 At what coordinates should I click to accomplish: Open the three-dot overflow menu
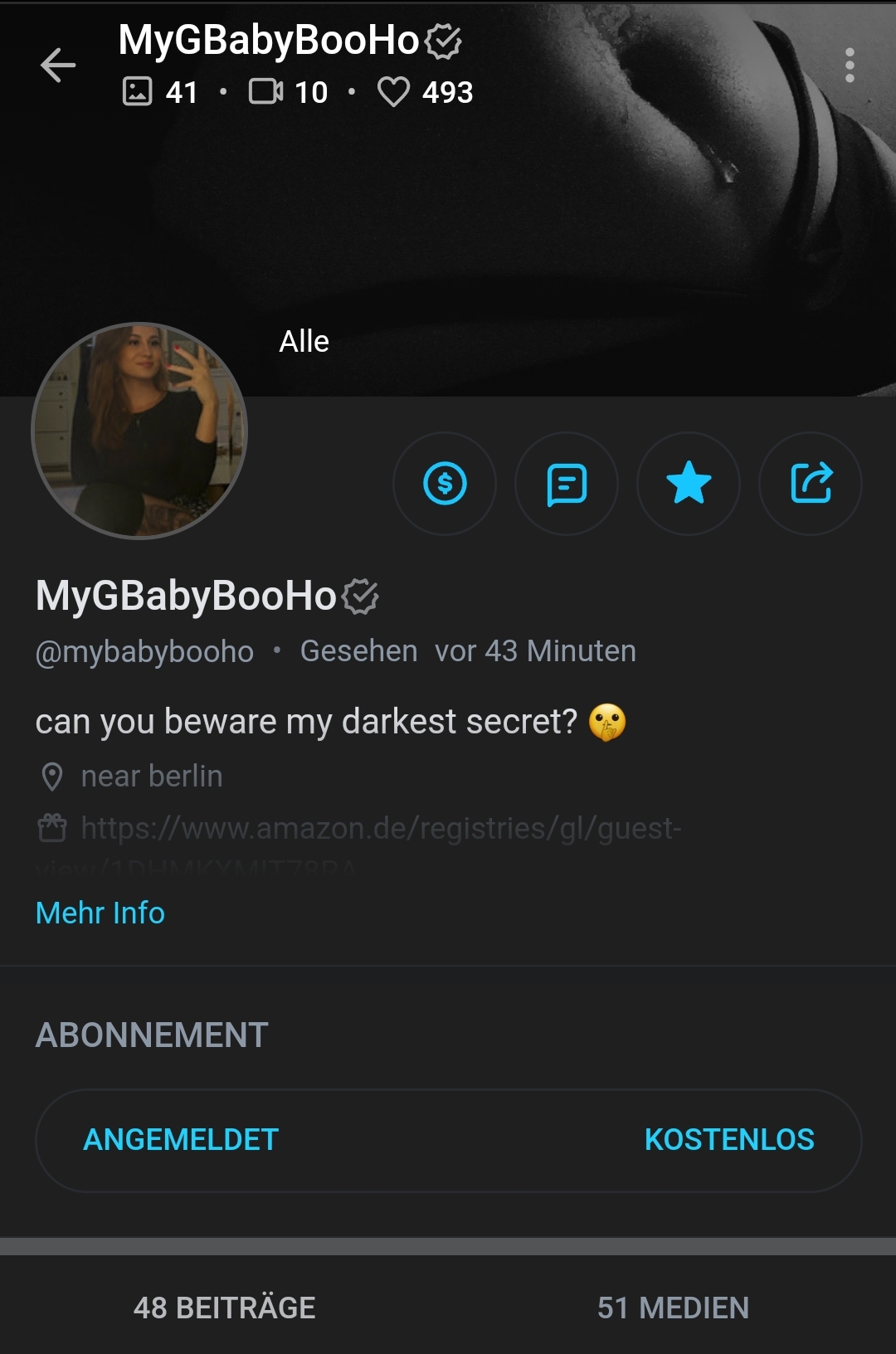click(849, 66)
